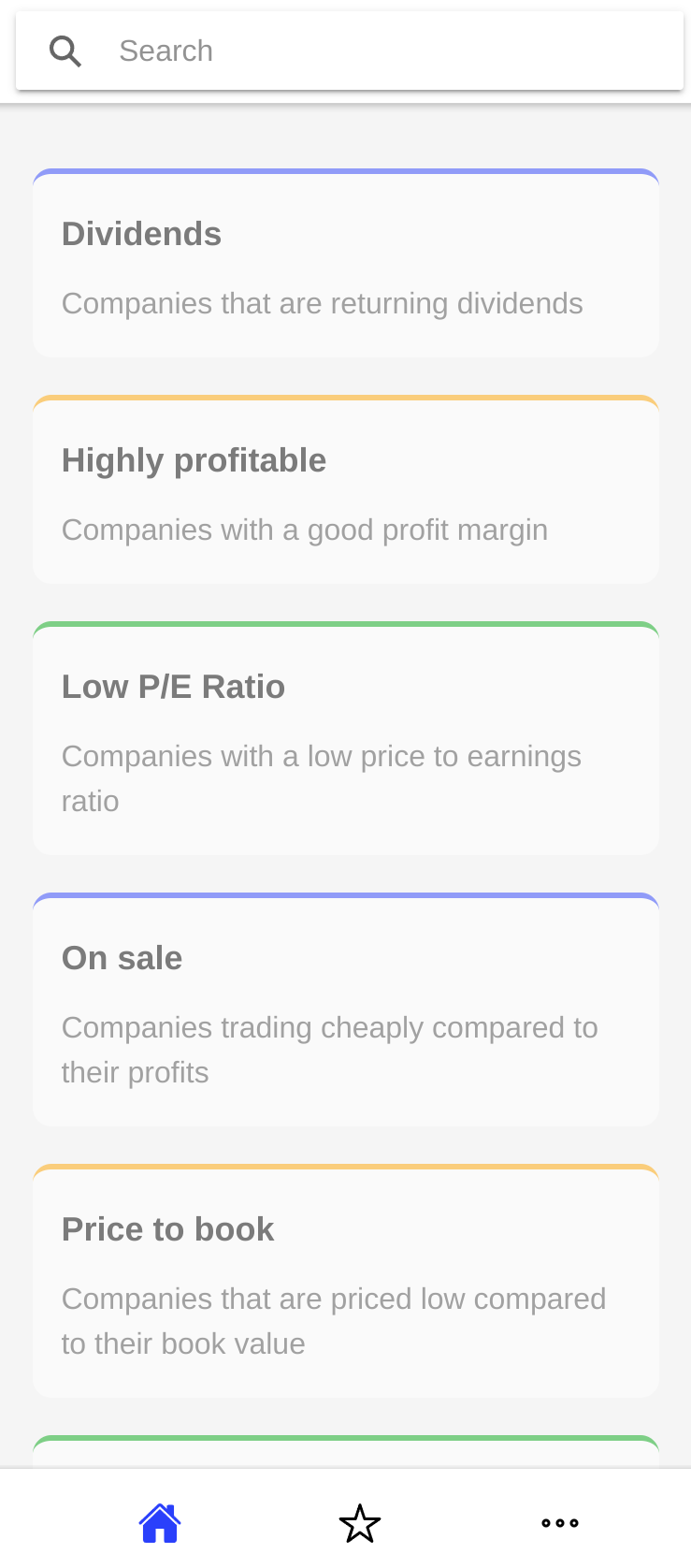Viewport: 691px width, 1568px height.
Task: Switch to the favorites star tab
Action: 360,1523
